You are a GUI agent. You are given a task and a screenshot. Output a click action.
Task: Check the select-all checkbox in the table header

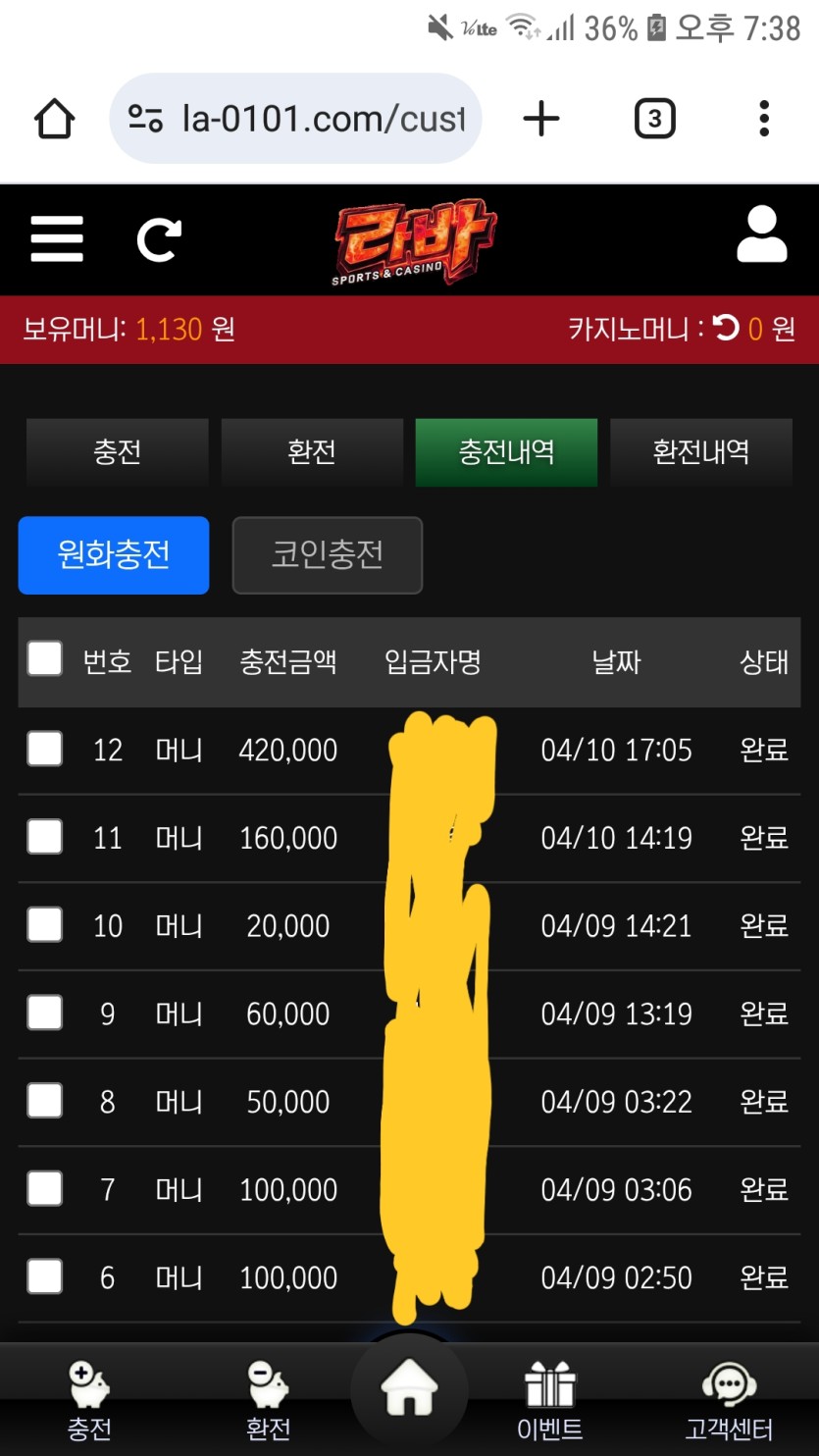coord(45,659)
